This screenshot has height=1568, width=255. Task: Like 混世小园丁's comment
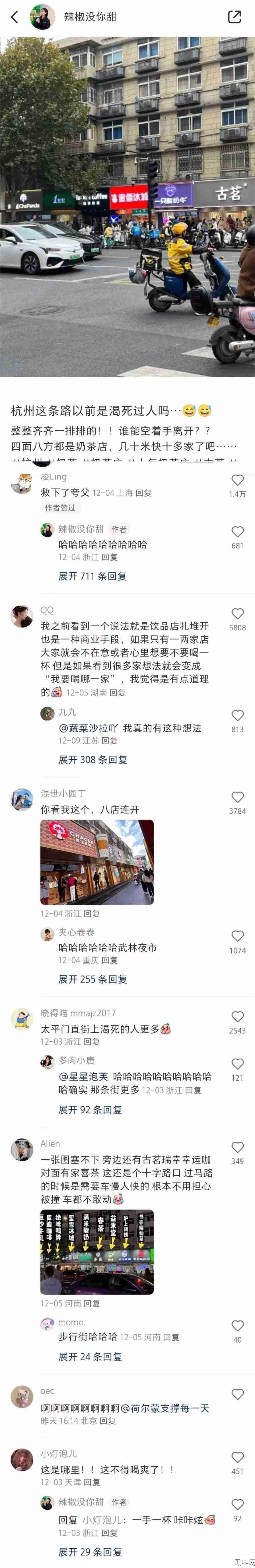[x=237, y=797]
